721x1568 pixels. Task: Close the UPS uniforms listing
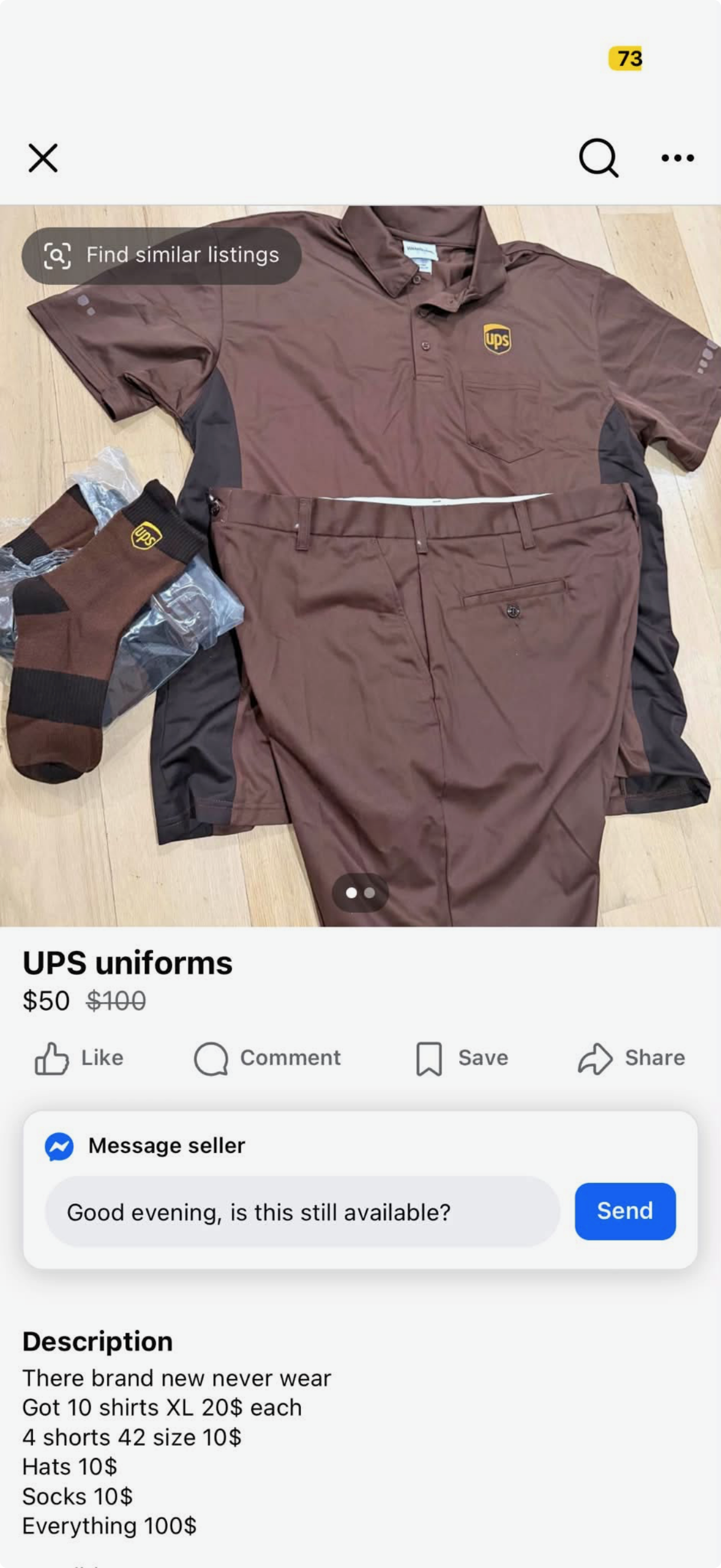[x=43, y=158]
